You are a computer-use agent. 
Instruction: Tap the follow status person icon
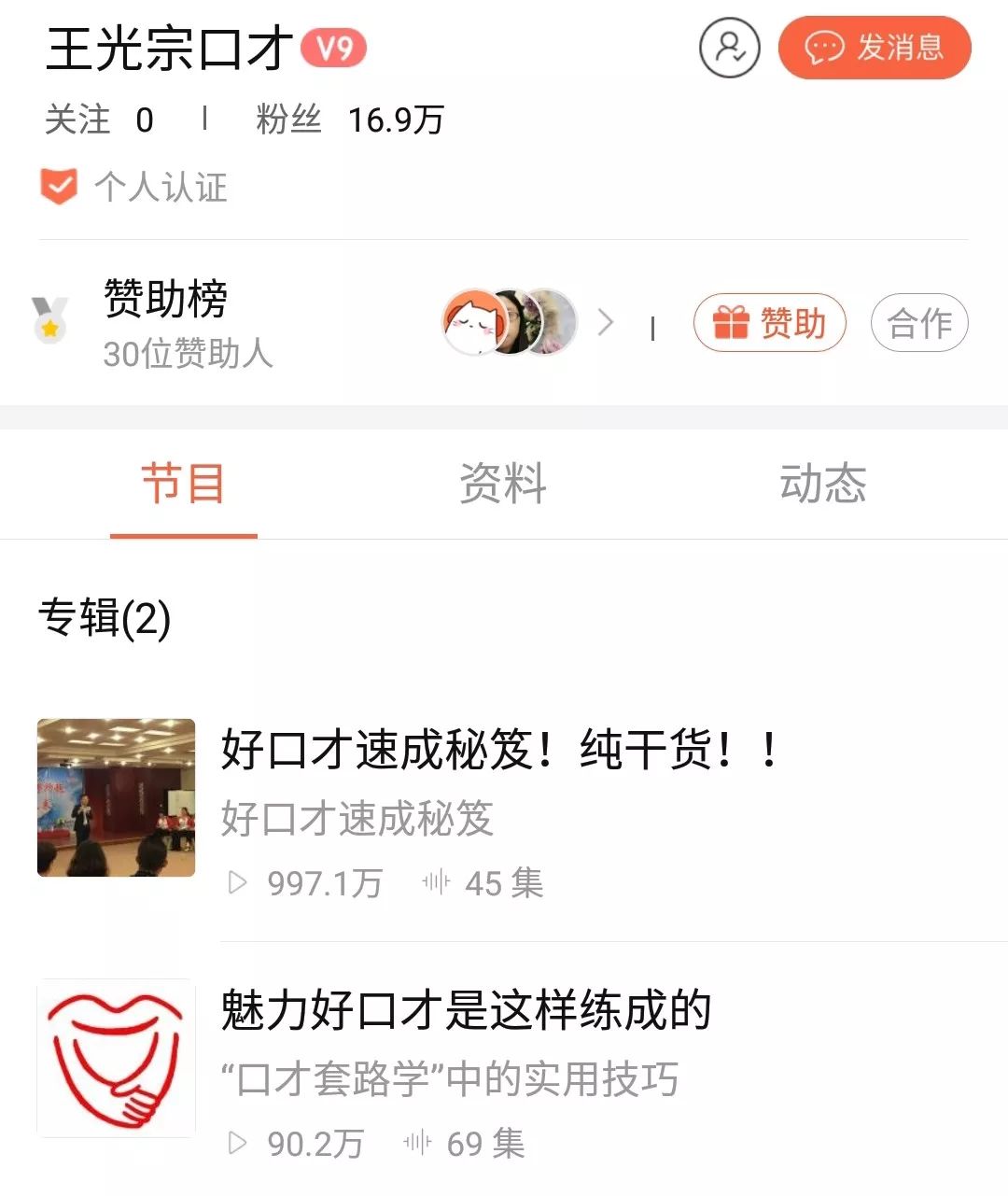pyautogui.click(x=729, y=48)
